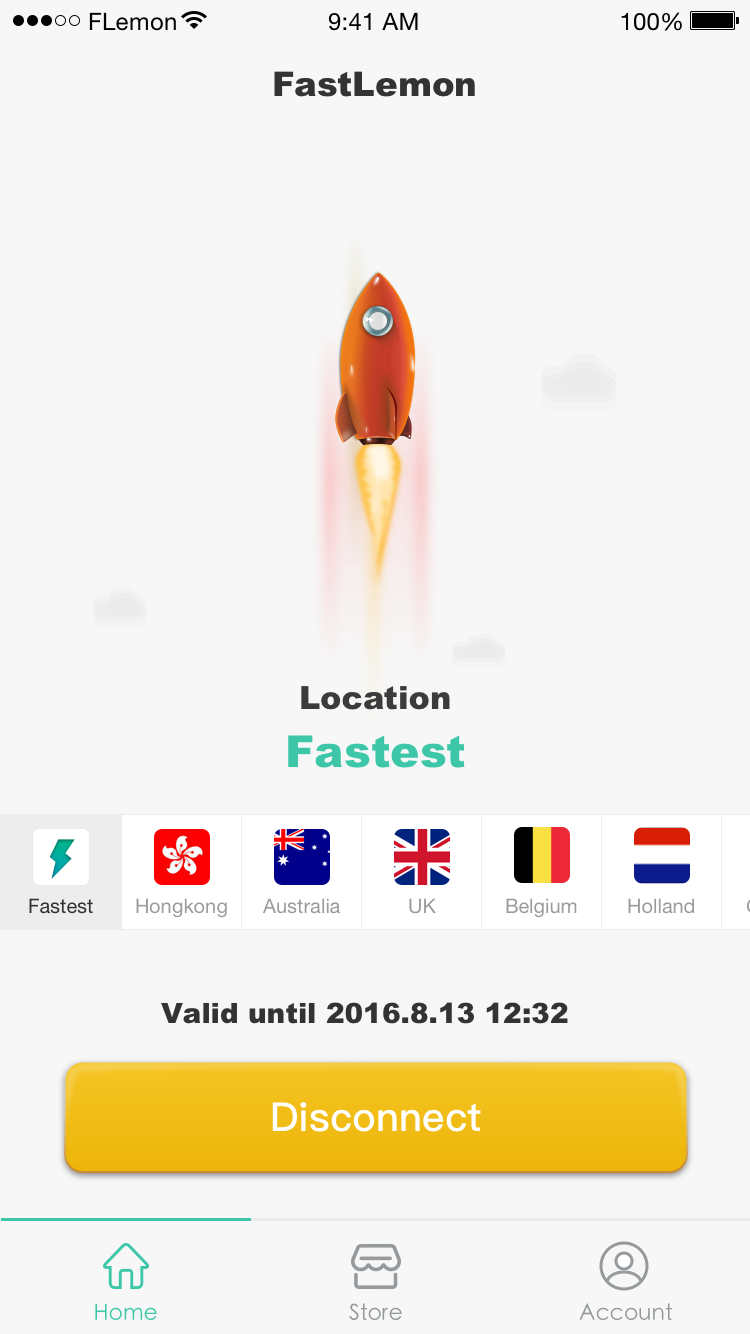The width and height of the screenshot is (750, 1334).
Task: Pick the UK server flag
Action: tap(421, 856)
